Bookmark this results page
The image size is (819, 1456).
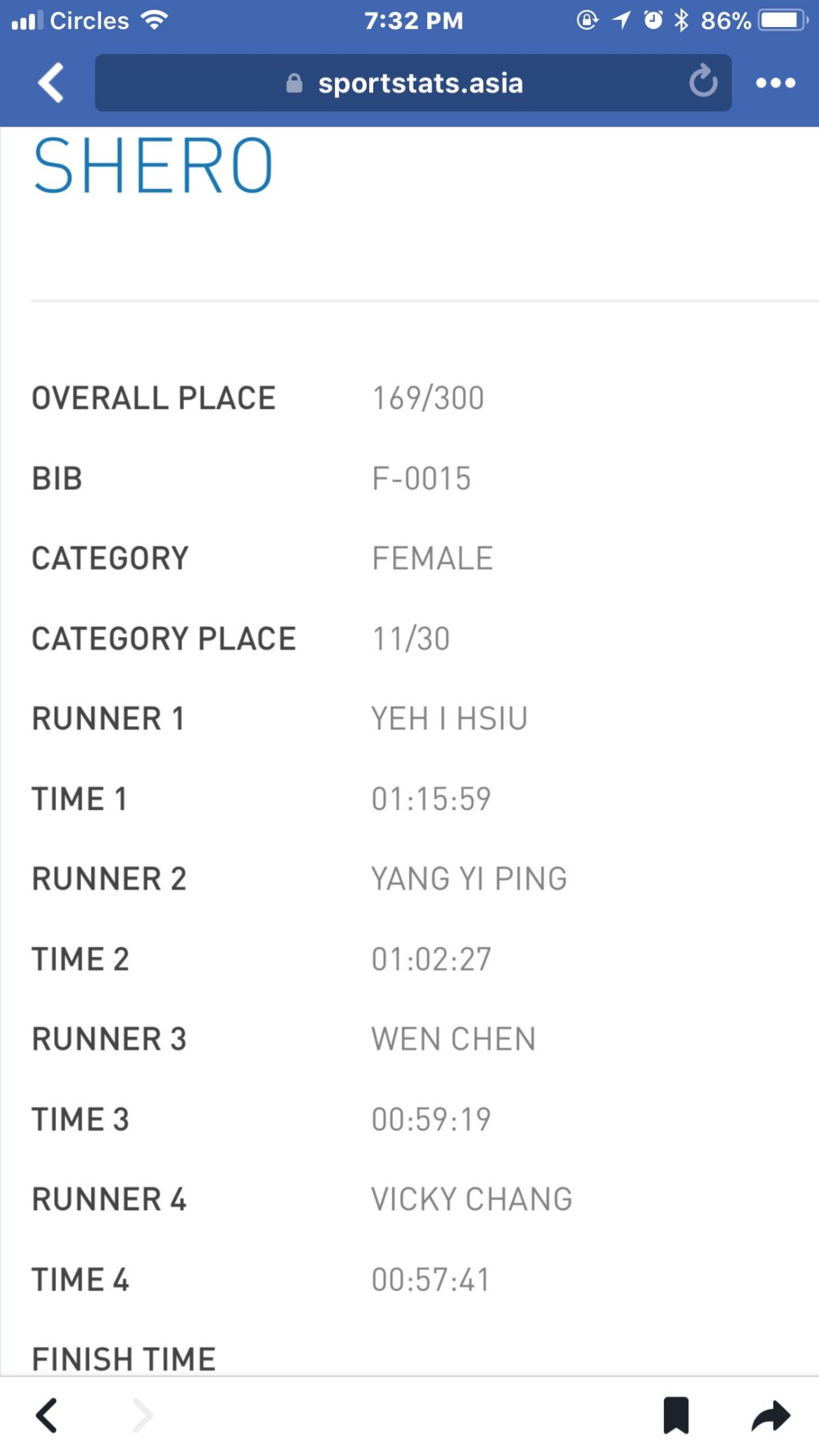point(676,1415)
